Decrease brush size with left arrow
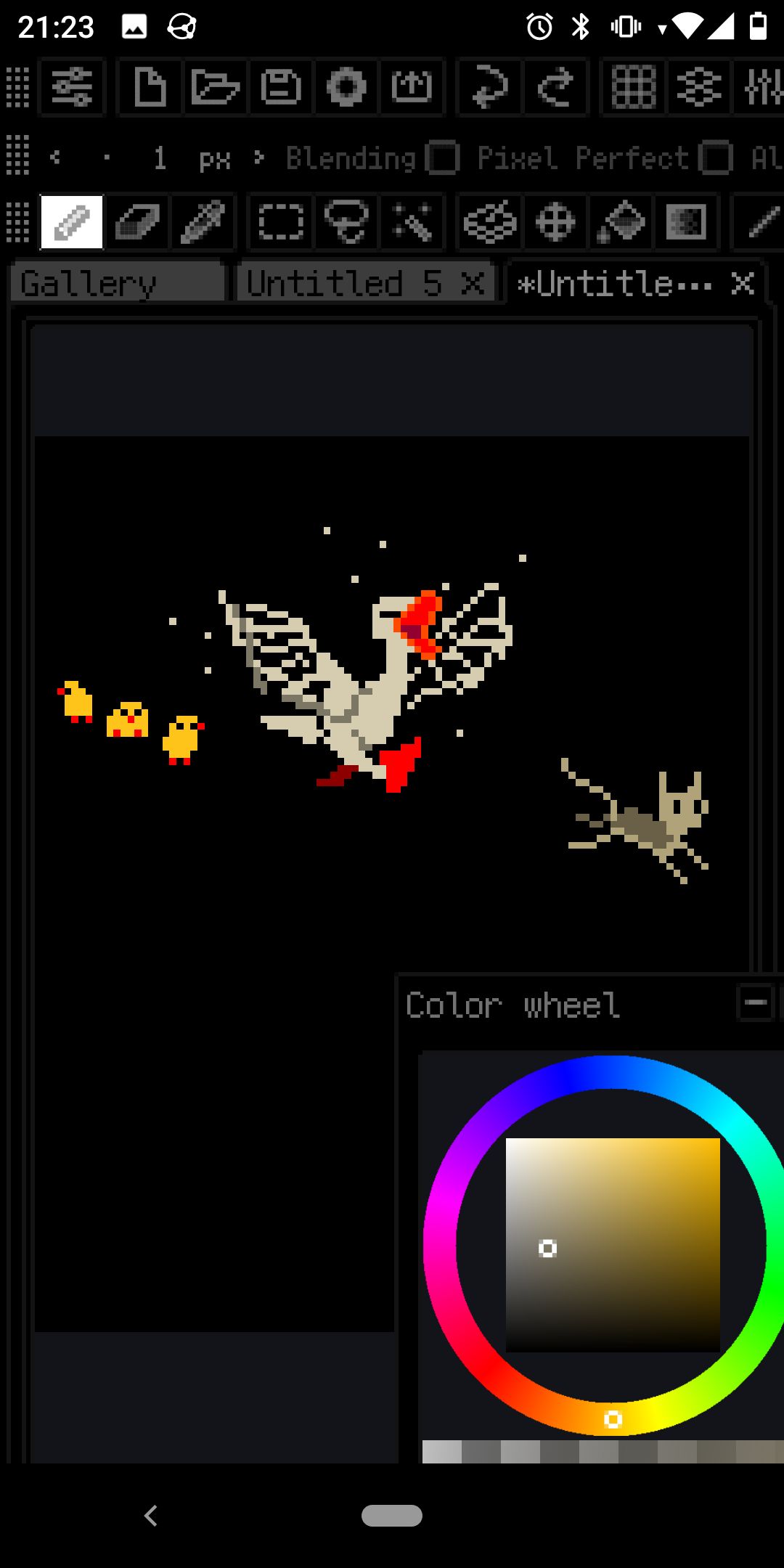This screenshot has height=1568, width=784. point(57,158)
